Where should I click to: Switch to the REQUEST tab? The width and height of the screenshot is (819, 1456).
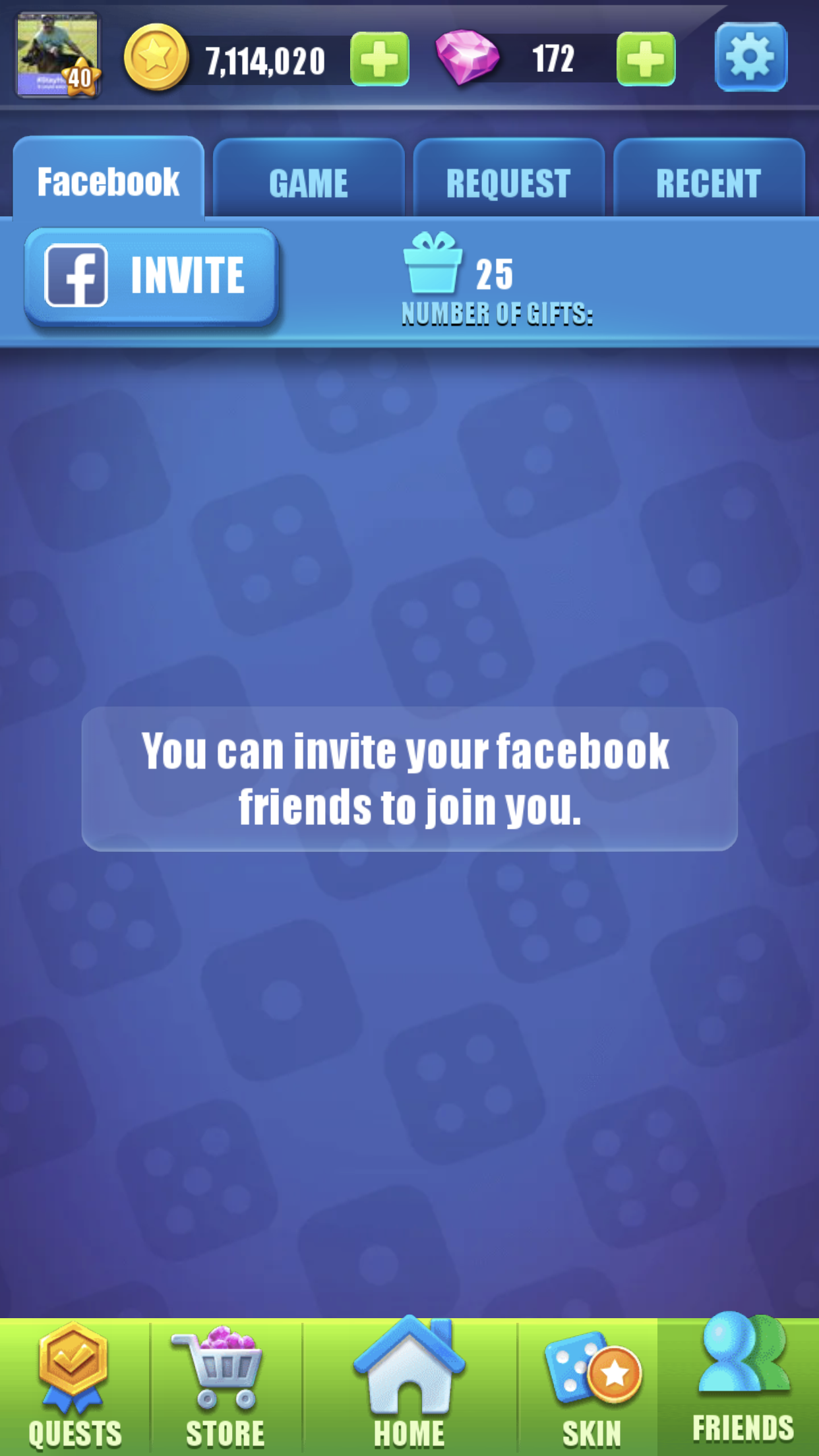tap(508, 181)
